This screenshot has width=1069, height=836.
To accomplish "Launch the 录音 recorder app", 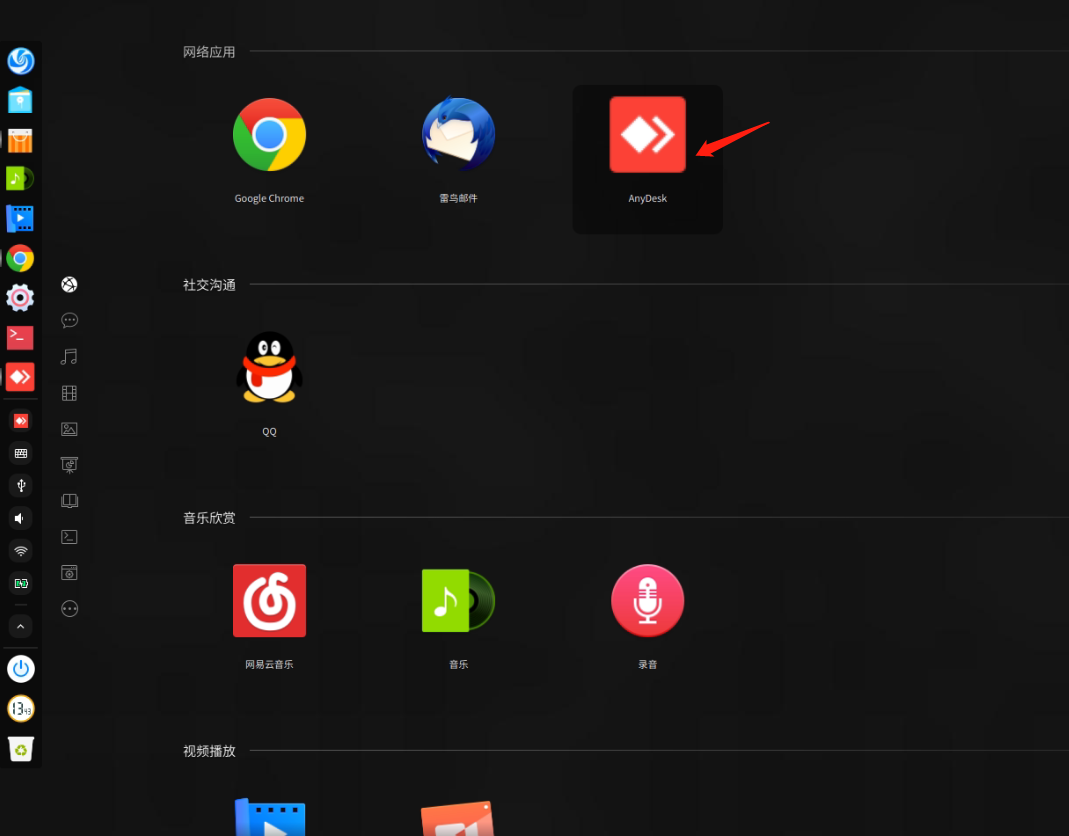I will (647, 600).
